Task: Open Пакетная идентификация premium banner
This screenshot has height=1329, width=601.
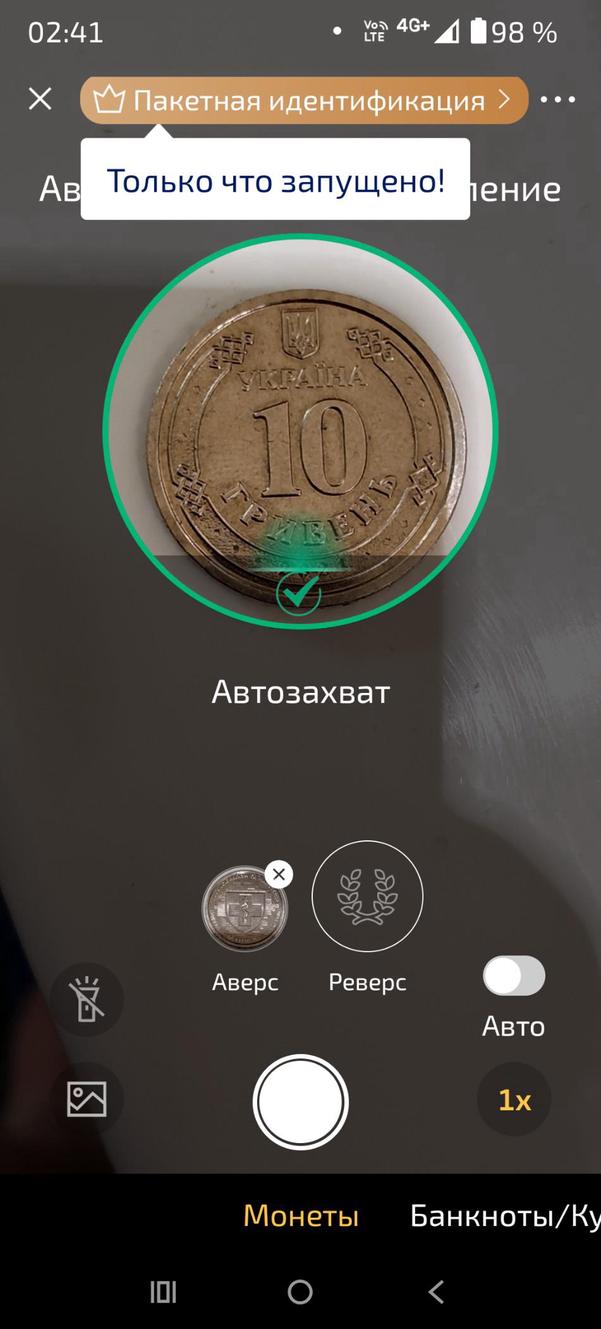Action: tap(303, 100)
